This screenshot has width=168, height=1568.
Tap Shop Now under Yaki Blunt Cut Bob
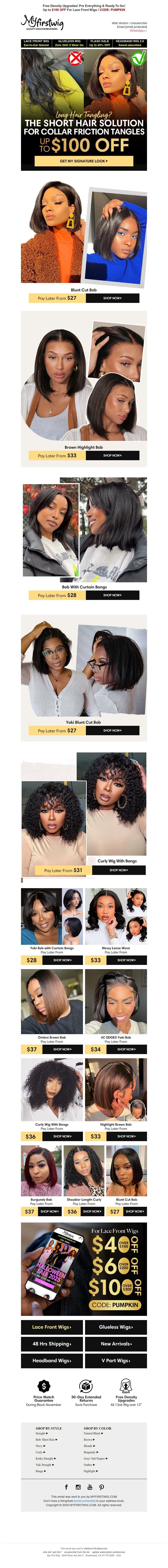pos(113,730)
